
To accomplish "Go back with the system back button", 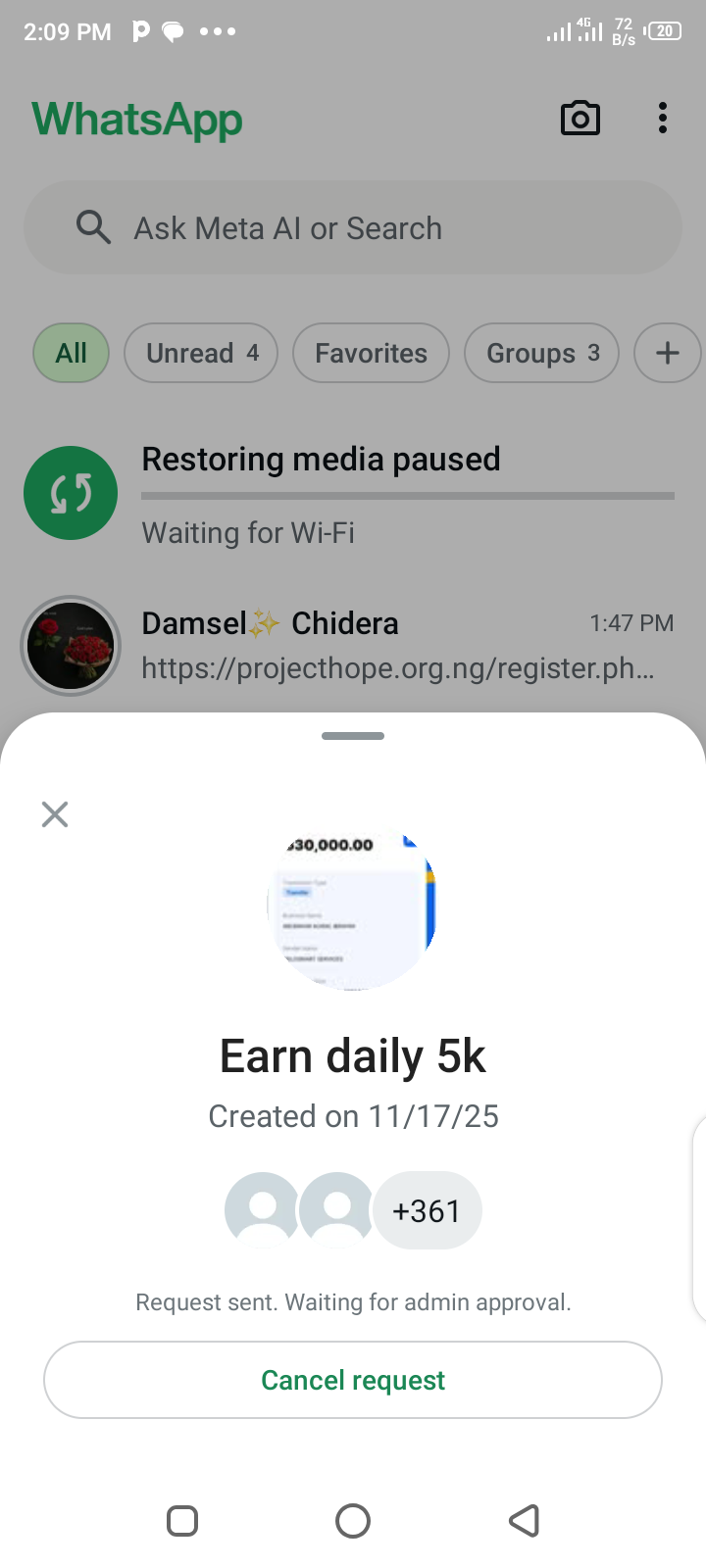I will point(525,1521).
